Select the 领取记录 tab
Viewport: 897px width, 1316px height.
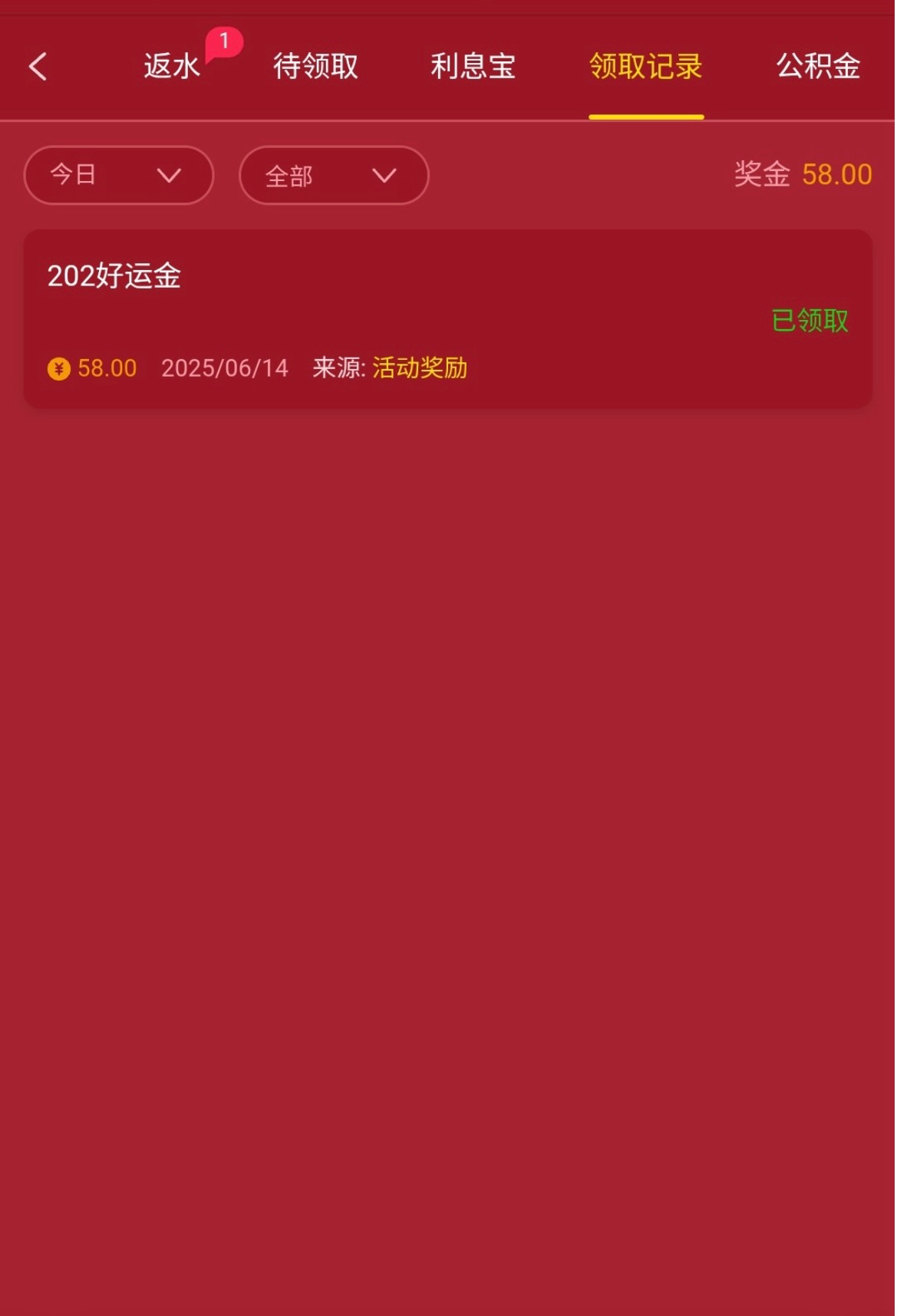(x=645, y=67)
